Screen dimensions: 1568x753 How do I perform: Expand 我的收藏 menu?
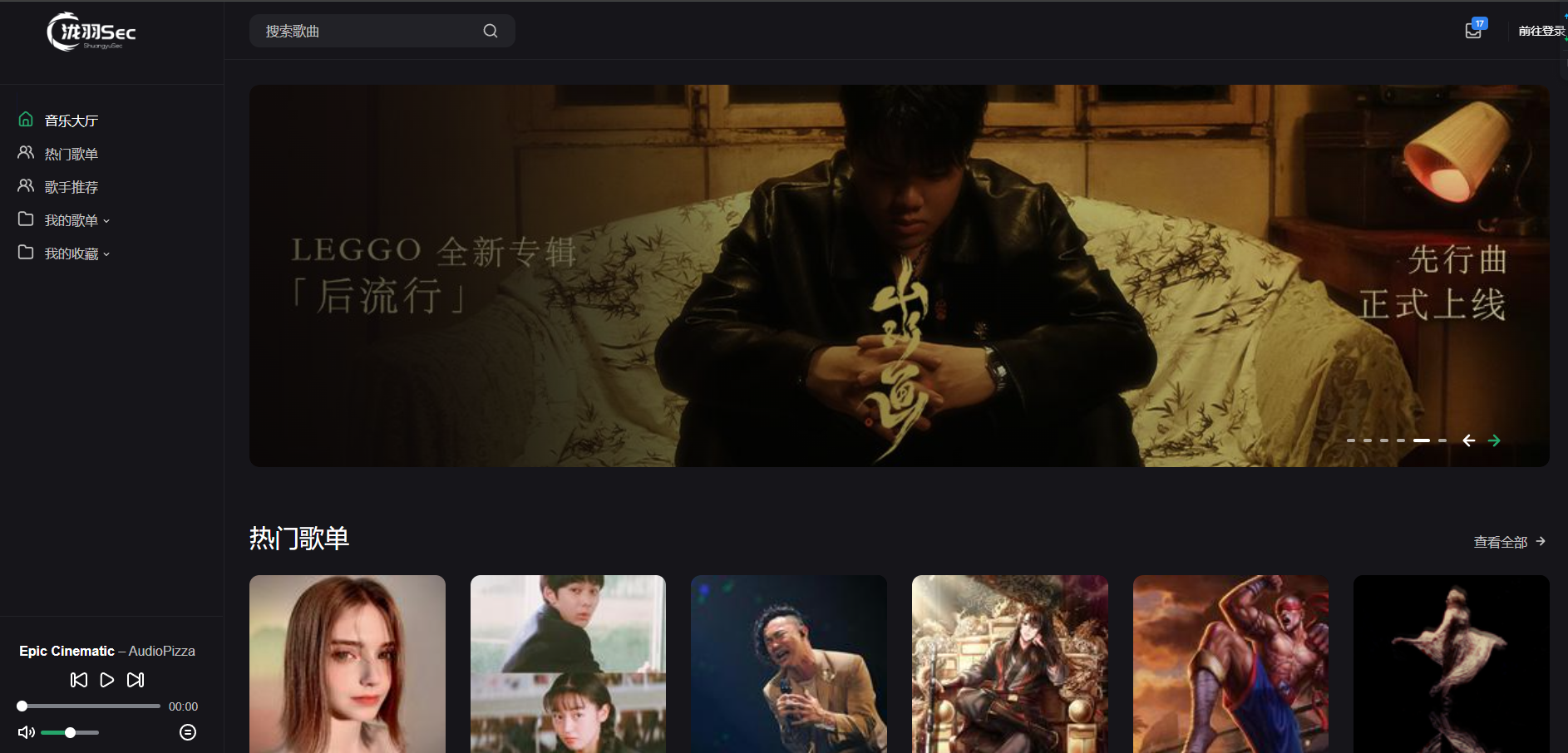click(75, 253)
